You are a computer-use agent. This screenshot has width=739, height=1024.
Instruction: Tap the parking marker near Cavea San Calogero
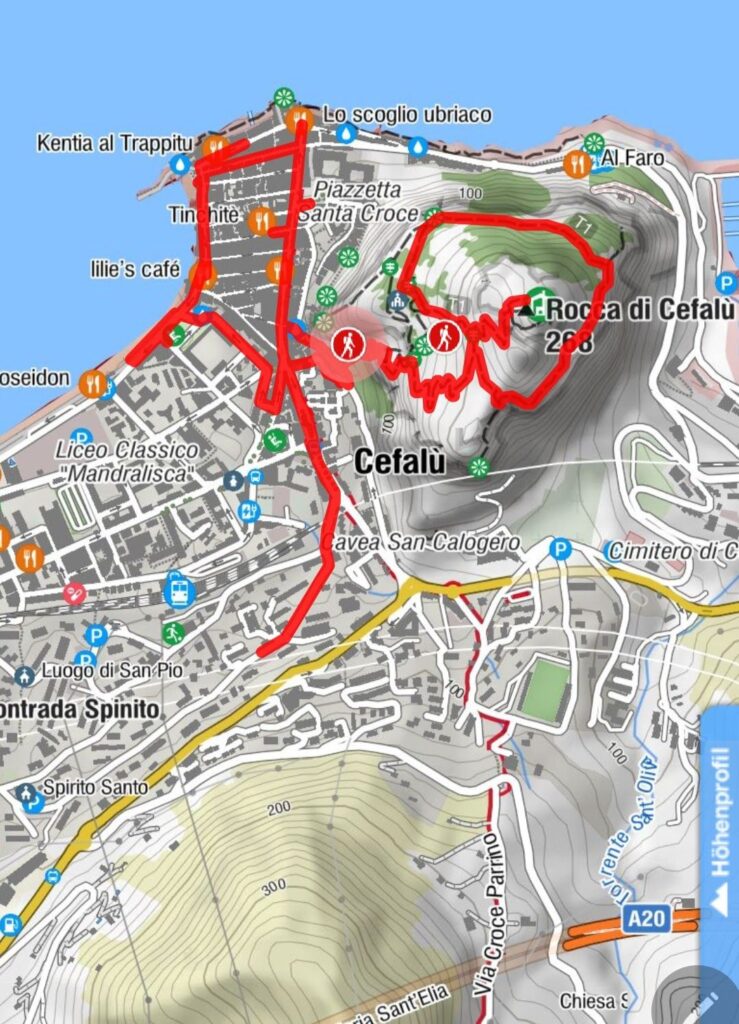pyautogui.click(x=561, y=549)
